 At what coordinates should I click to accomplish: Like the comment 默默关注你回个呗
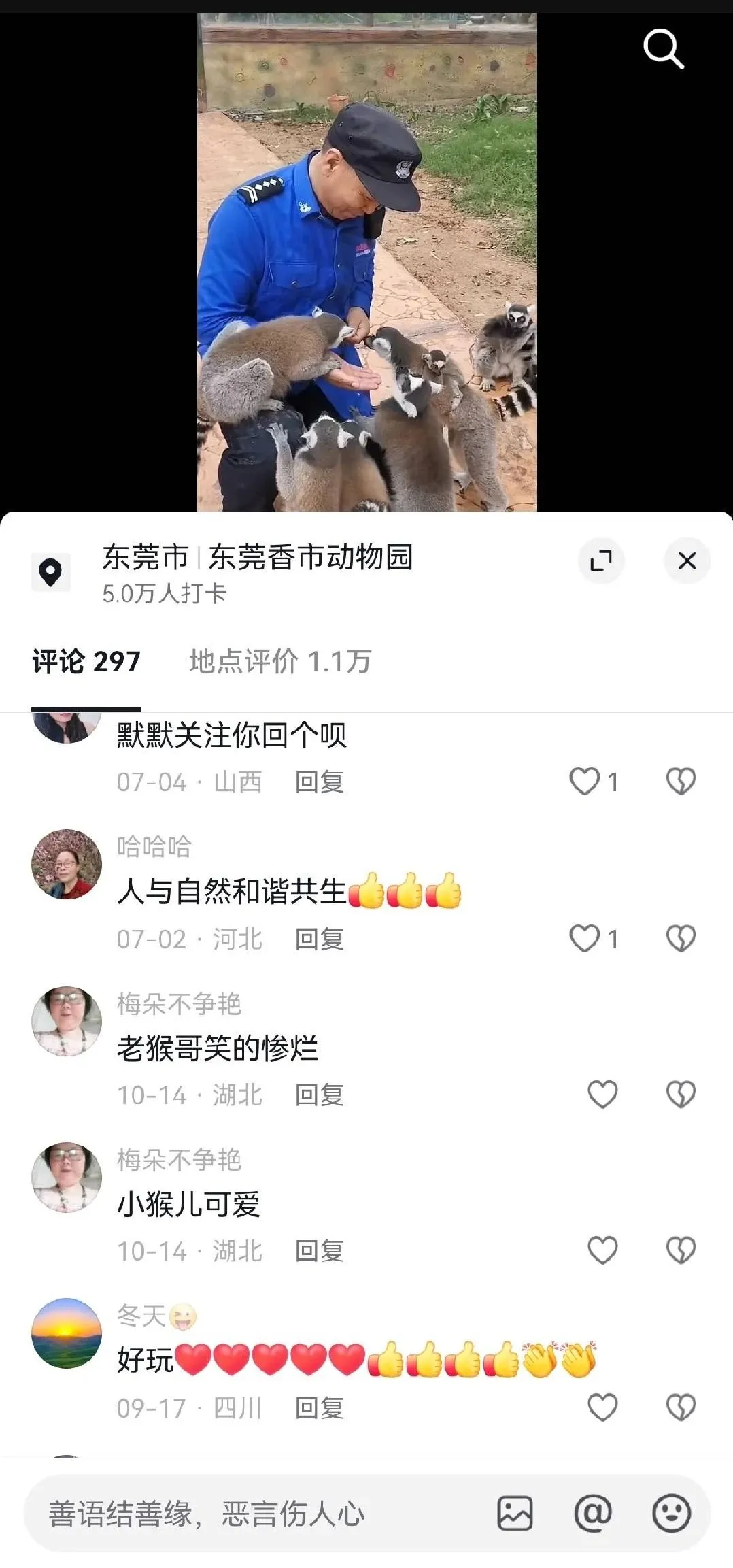point(585,782)
